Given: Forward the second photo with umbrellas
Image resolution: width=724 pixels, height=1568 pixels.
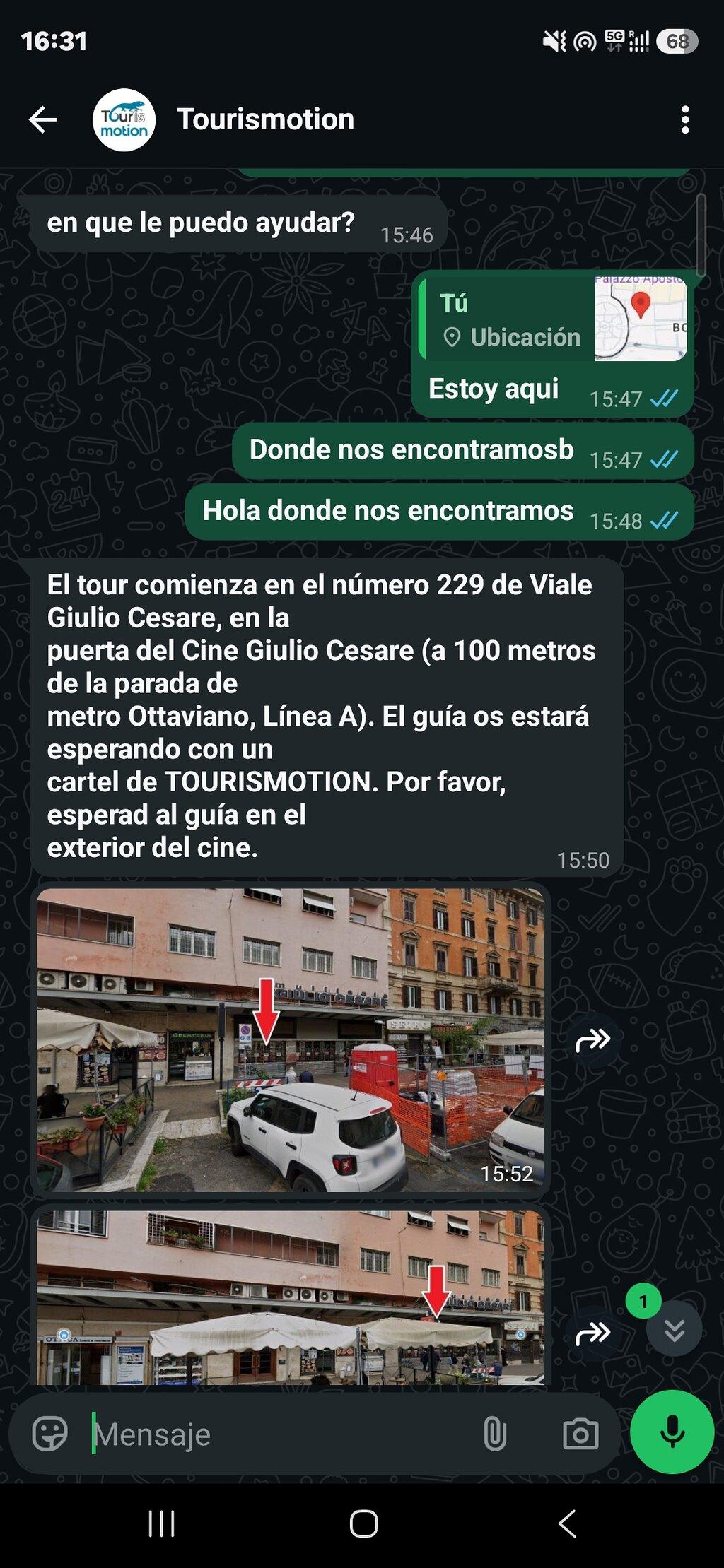Looking at the screenshot, I should click(x=592, y=1334).
